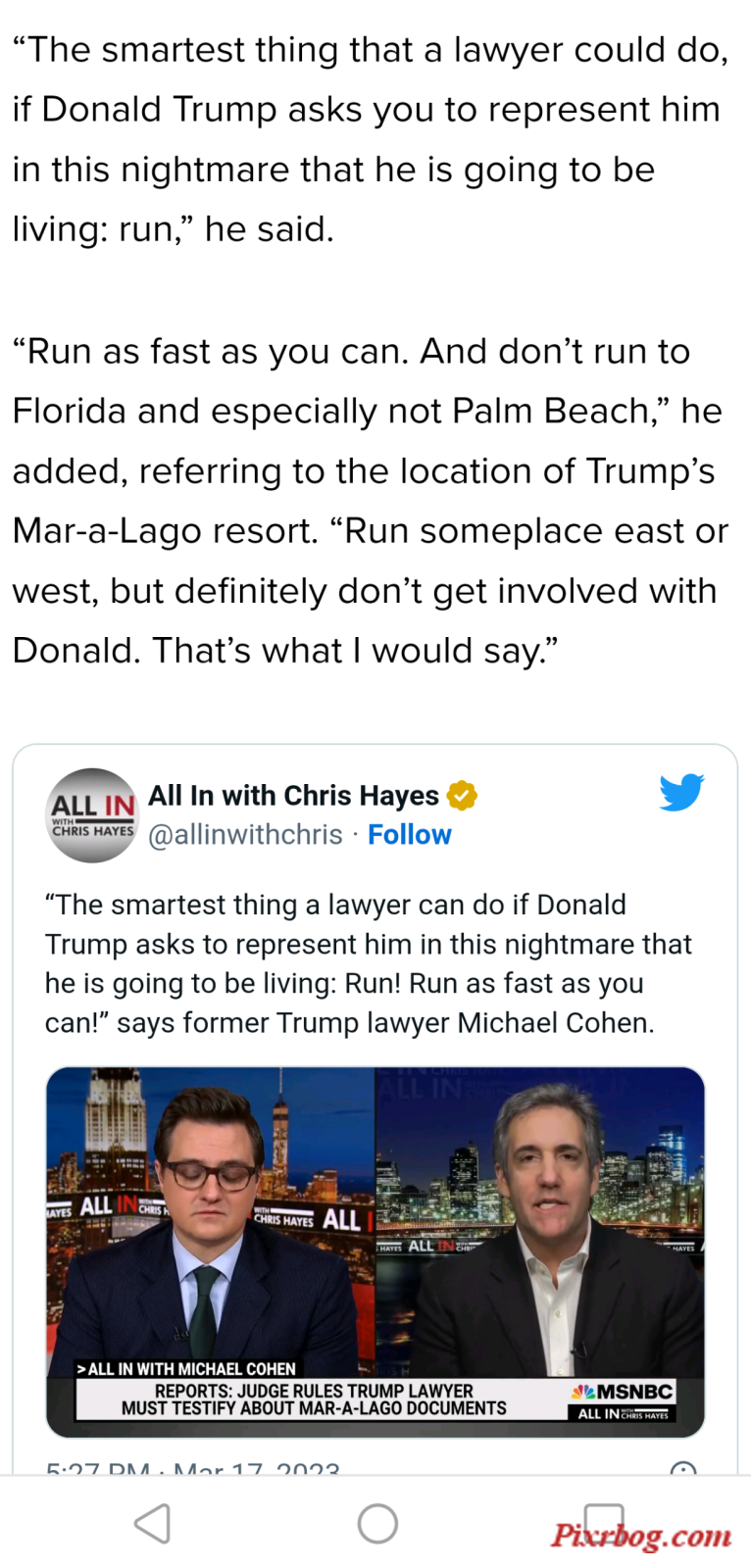
Task: Open the @allinwithchris profile handle
Action: [x=245, y=835]
